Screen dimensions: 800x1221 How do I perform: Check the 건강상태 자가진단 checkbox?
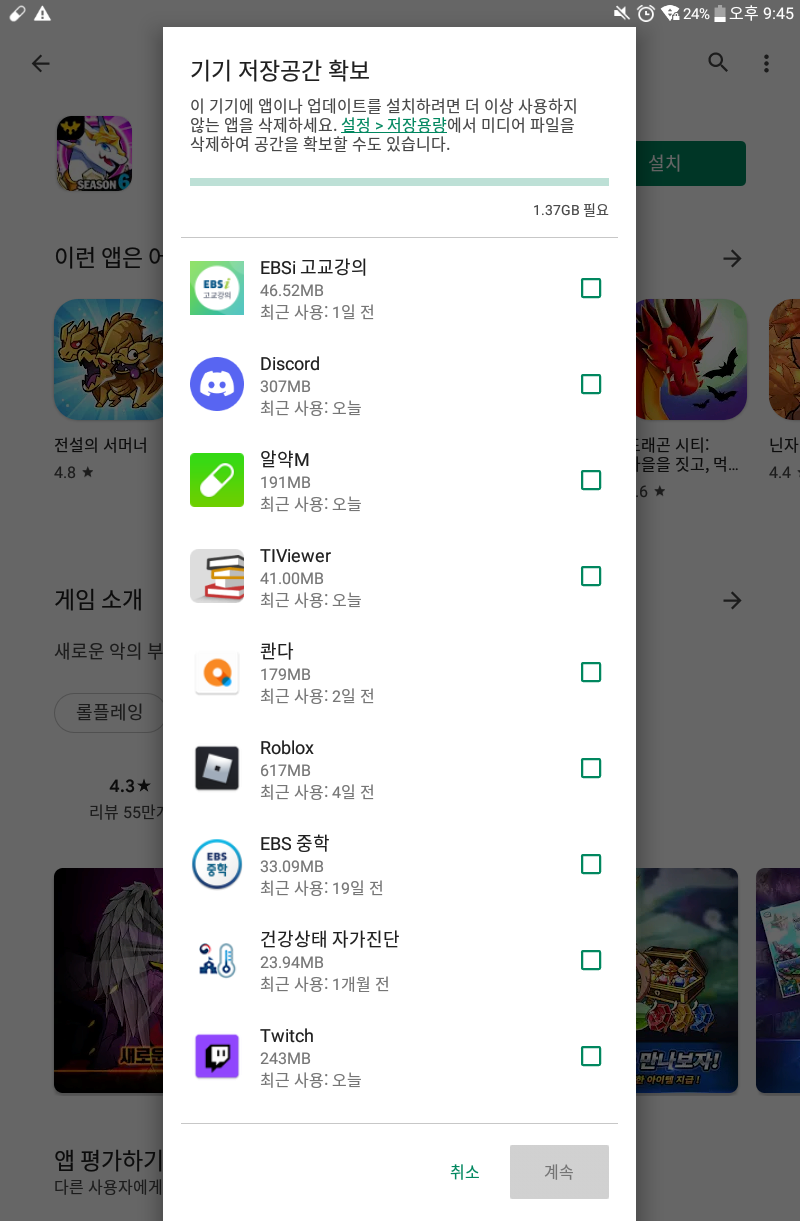click(591, 960)
